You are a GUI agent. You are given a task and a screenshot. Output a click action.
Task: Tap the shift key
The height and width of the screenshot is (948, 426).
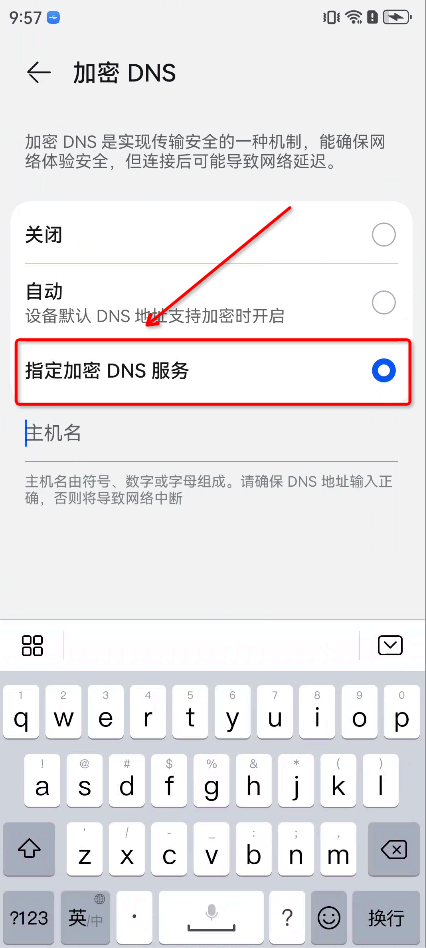coord(30,850)
